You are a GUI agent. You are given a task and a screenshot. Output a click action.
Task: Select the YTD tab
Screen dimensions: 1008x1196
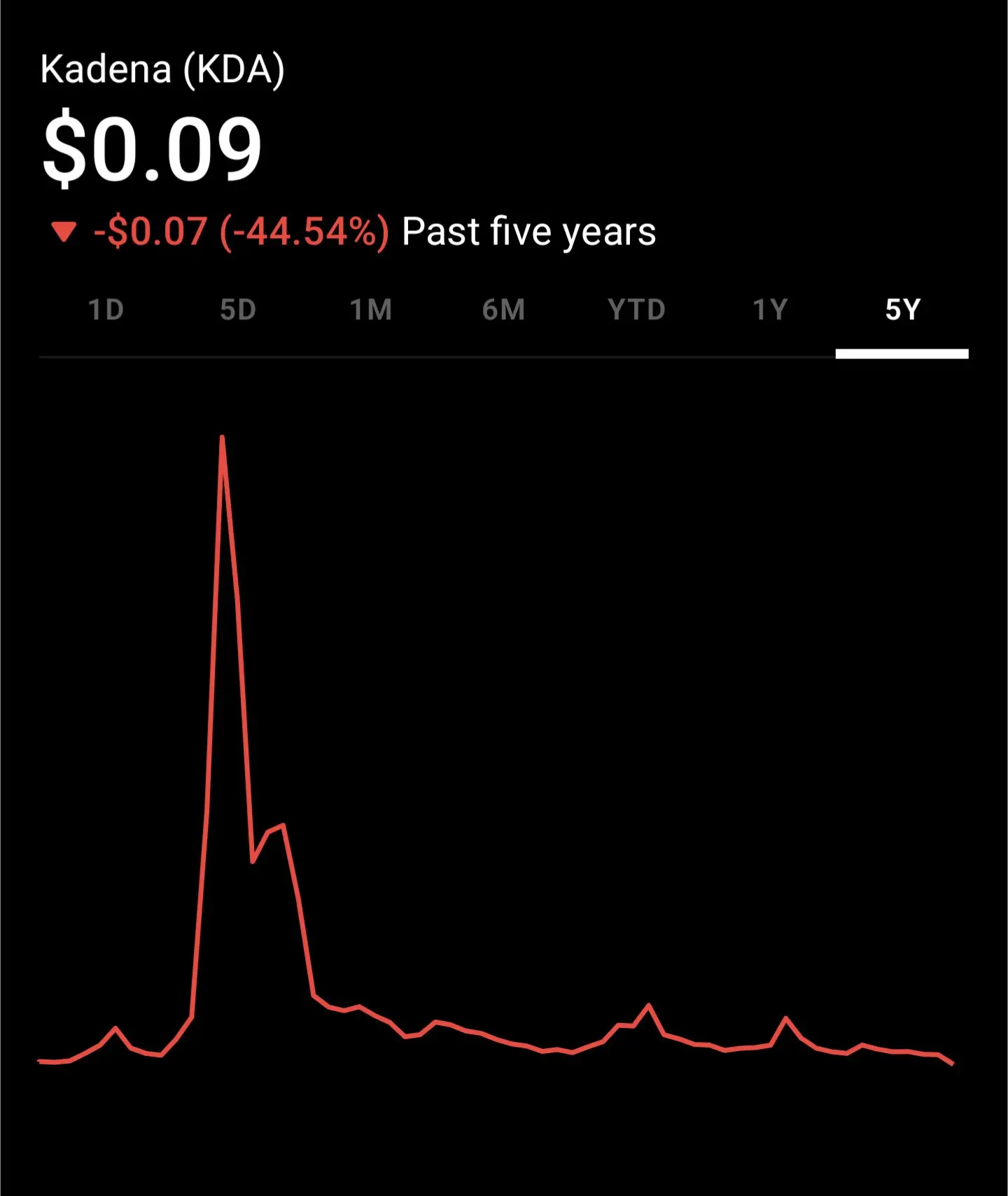[x=636, y=310]
